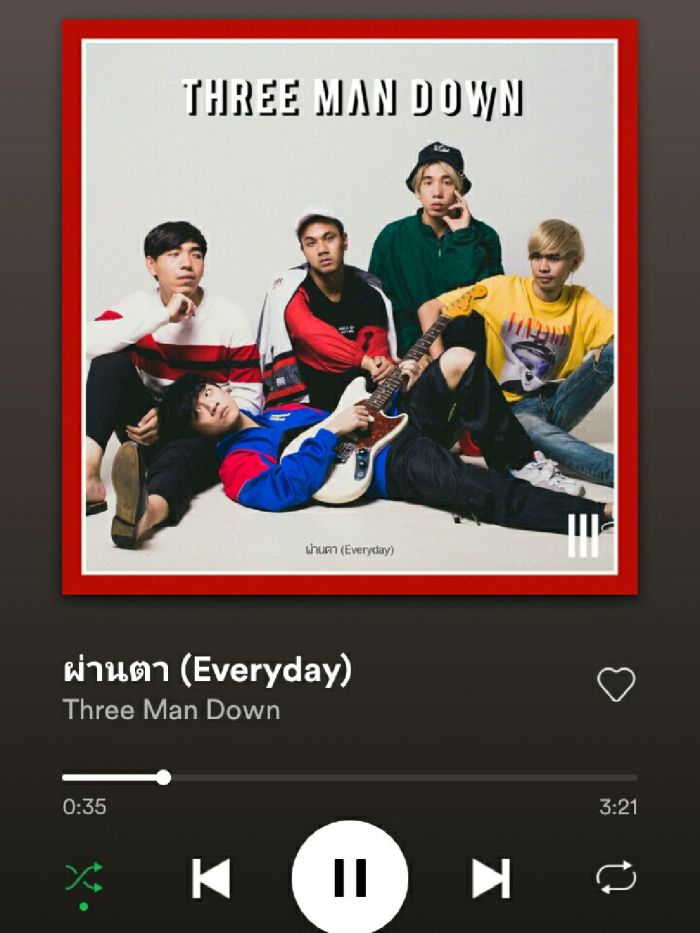Pause the current track
The width and height of the screenshot is (700, 933).
pos(350,878)
